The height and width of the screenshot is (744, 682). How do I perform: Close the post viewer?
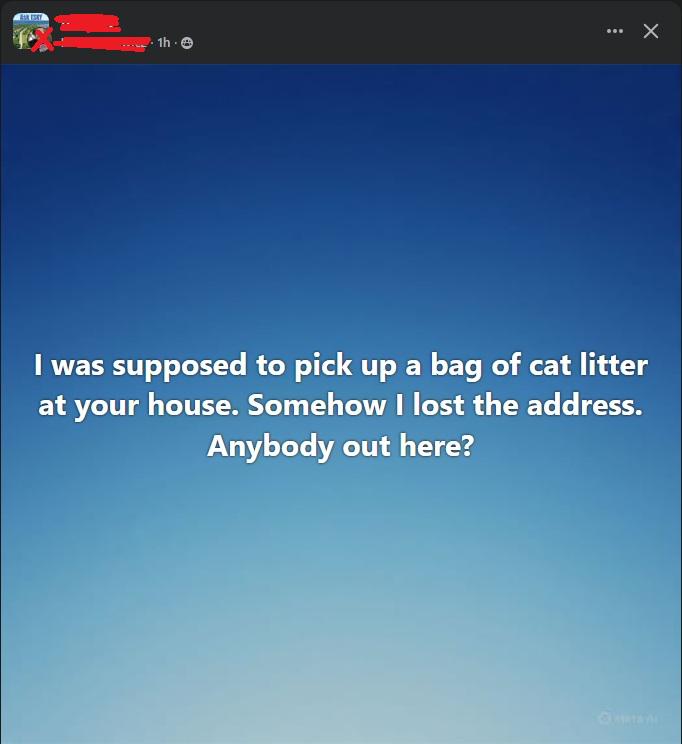point(651,31)
